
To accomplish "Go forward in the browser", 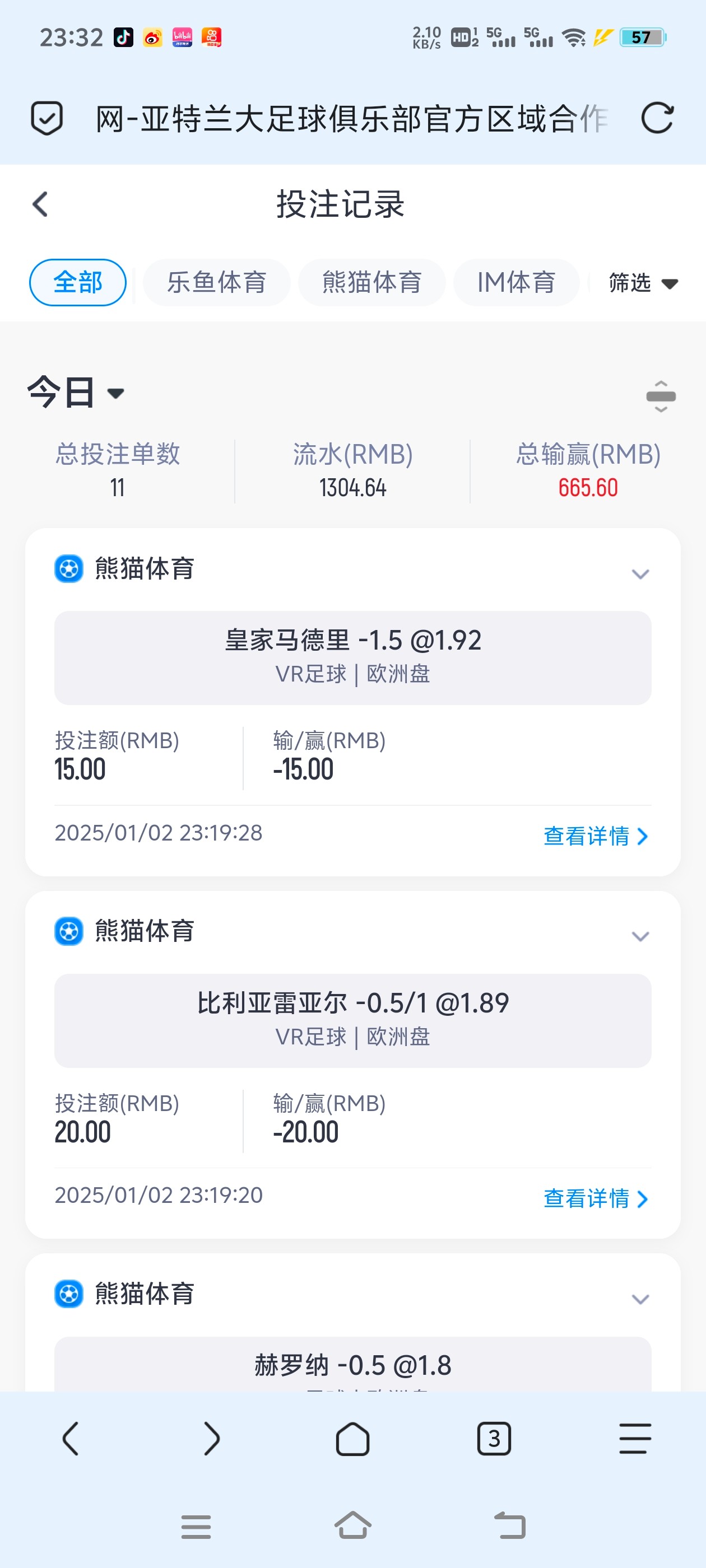I will 211,1438.
